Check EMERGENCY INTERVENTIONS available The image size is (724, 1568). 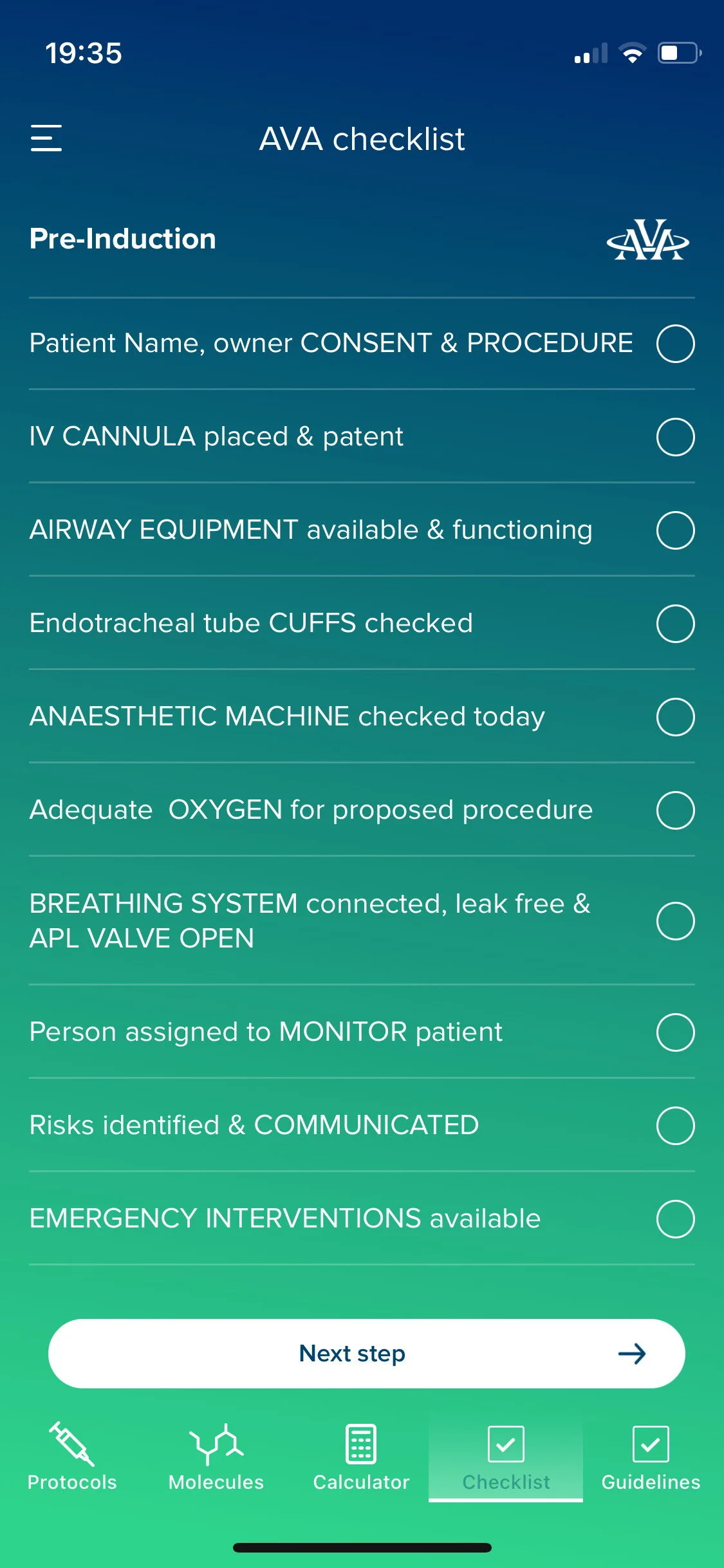[675, 1219]
